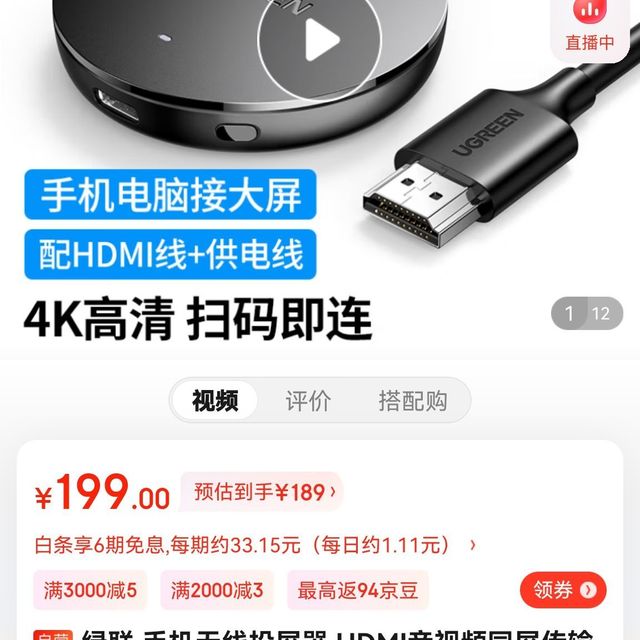This screenshot has width=640, height=640.
Task: Tap the 领券 coupon button
Action: 563,590
